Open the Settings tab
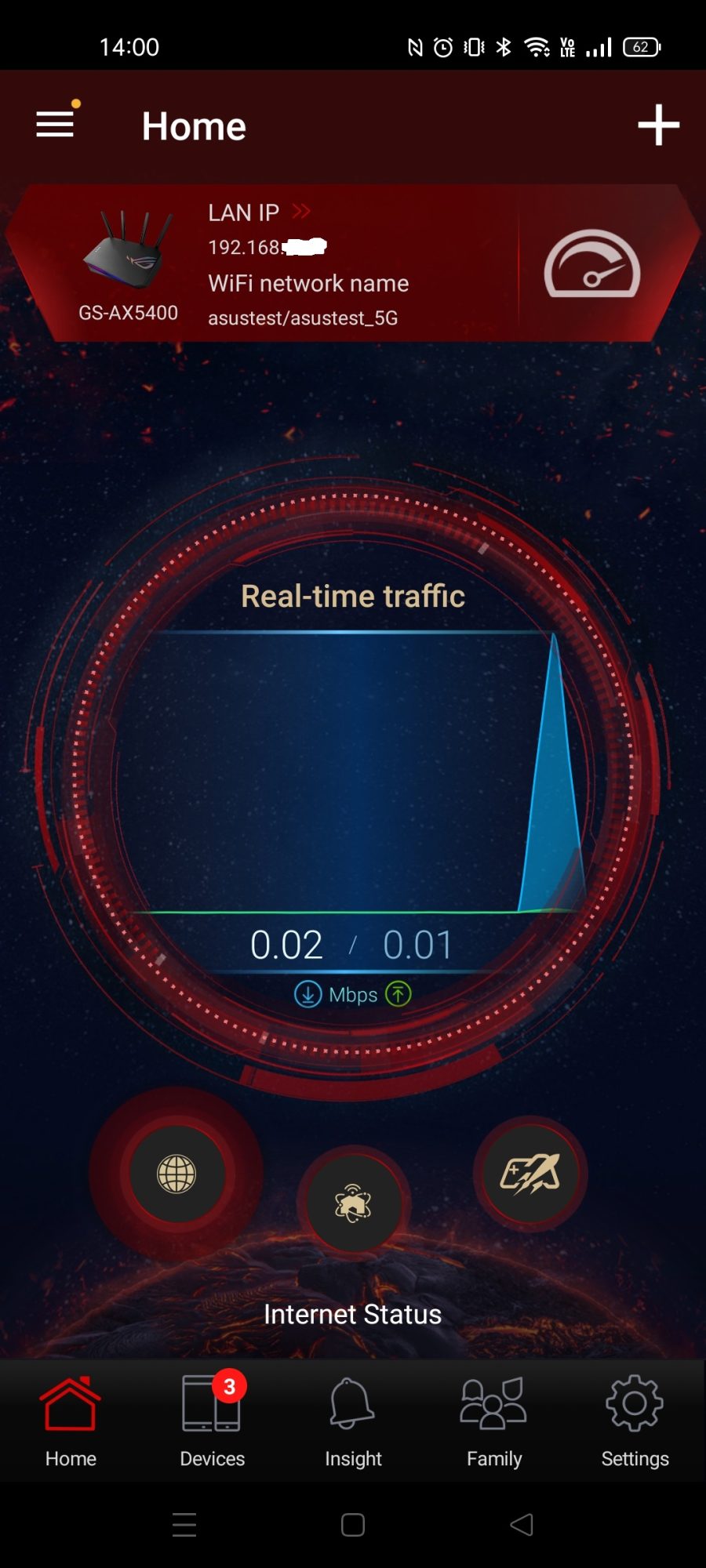This screenshot has width=706, height=1568. (635, 1421)
